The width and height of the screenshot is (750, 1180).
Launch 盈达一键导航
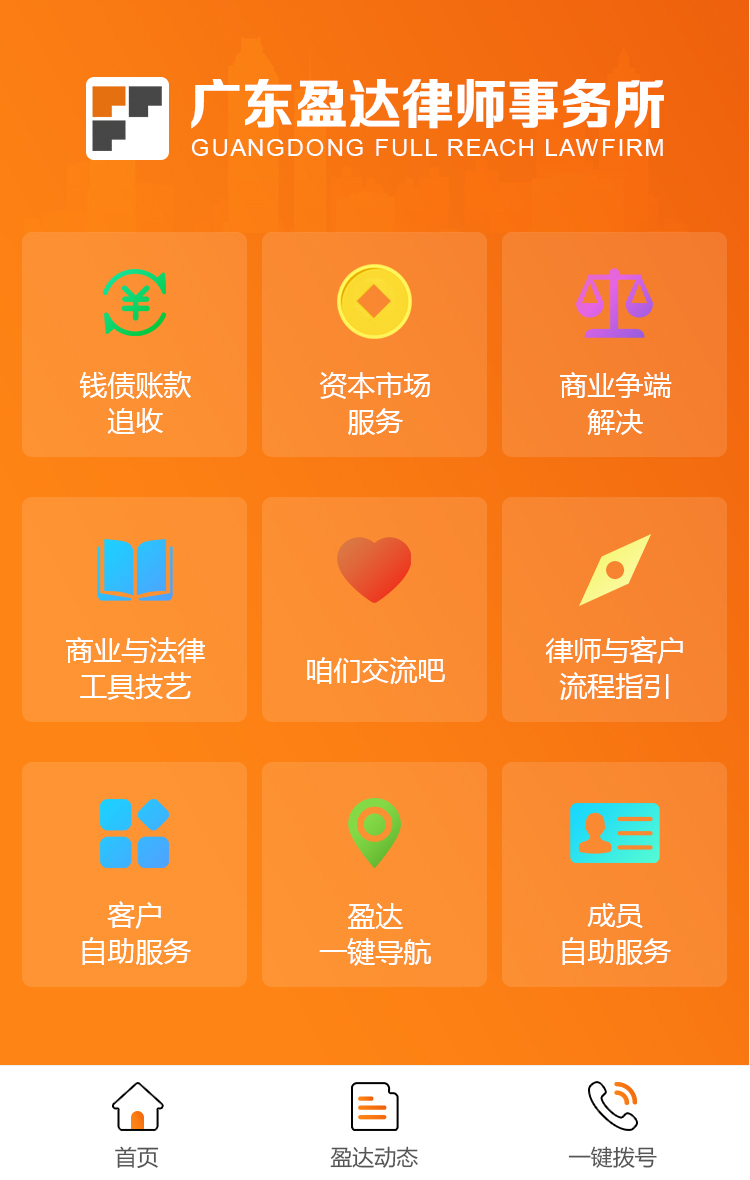click(374, 874)
